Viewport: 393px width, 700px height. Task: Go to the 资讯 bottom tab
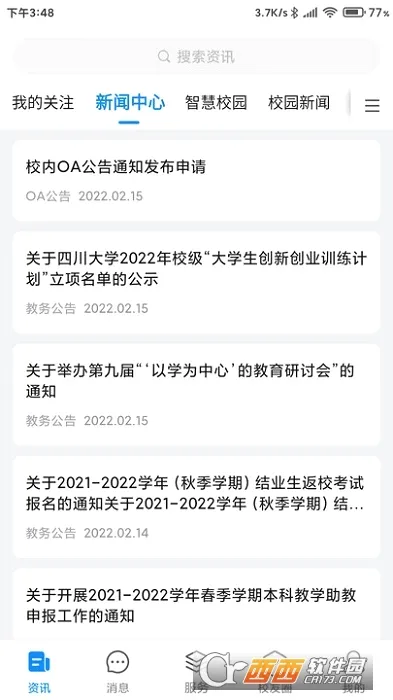click(x=39, y=671)
